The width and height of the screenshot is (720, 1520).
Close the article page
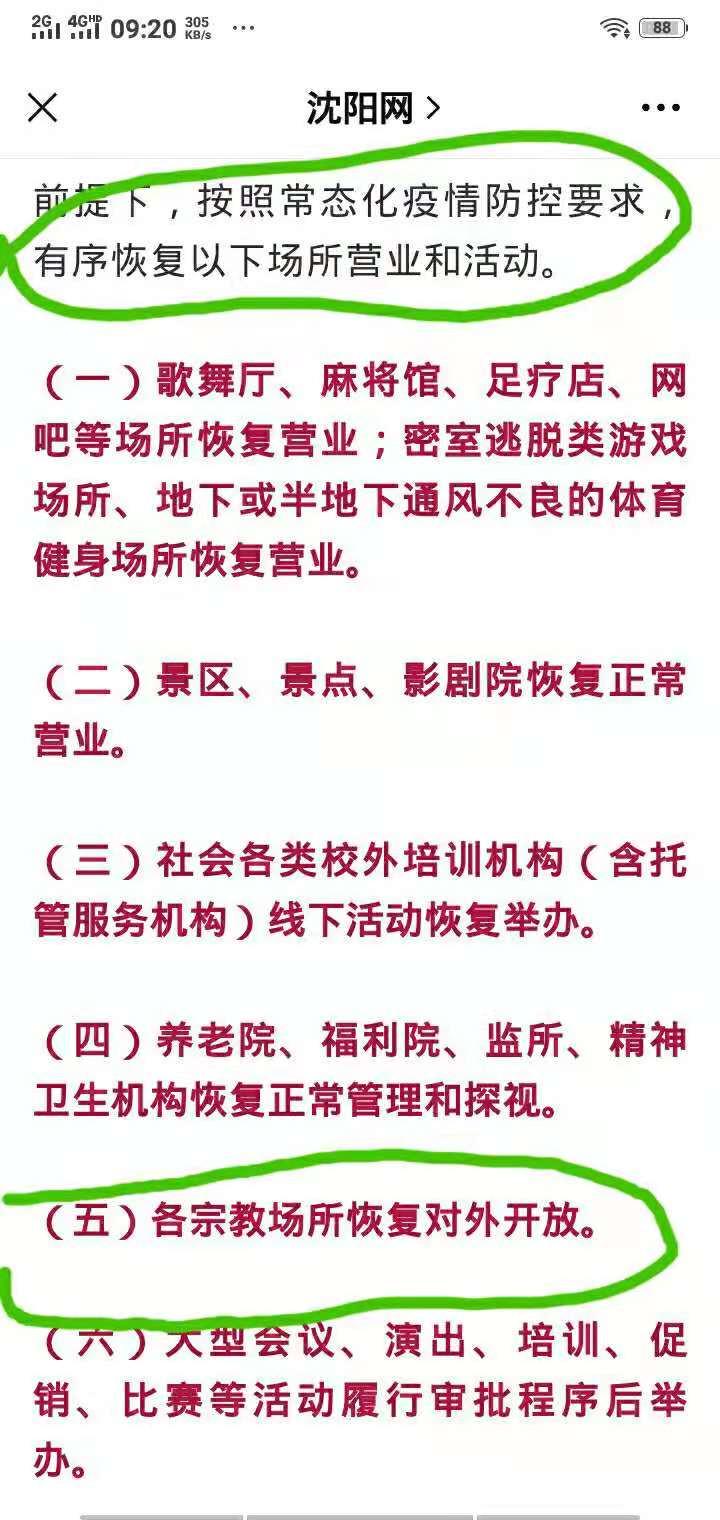point(42,108)
